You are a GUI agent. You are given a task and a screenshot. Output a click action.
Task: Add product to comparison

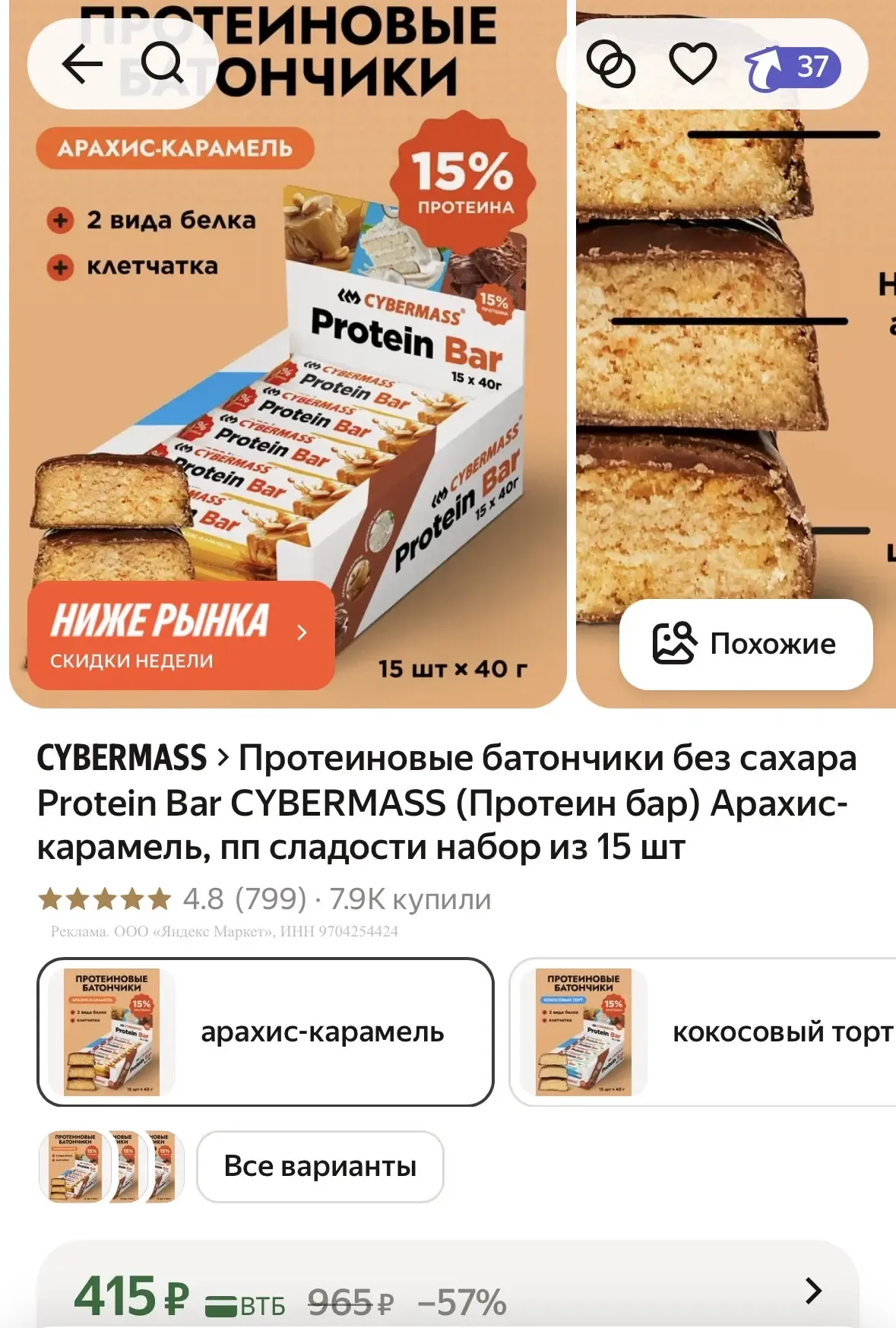click(610, 65)
